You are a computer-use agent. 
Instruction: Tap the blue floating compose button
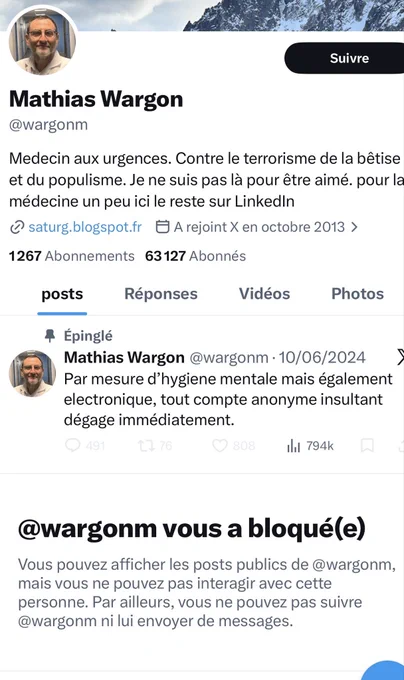coord(385,670)
